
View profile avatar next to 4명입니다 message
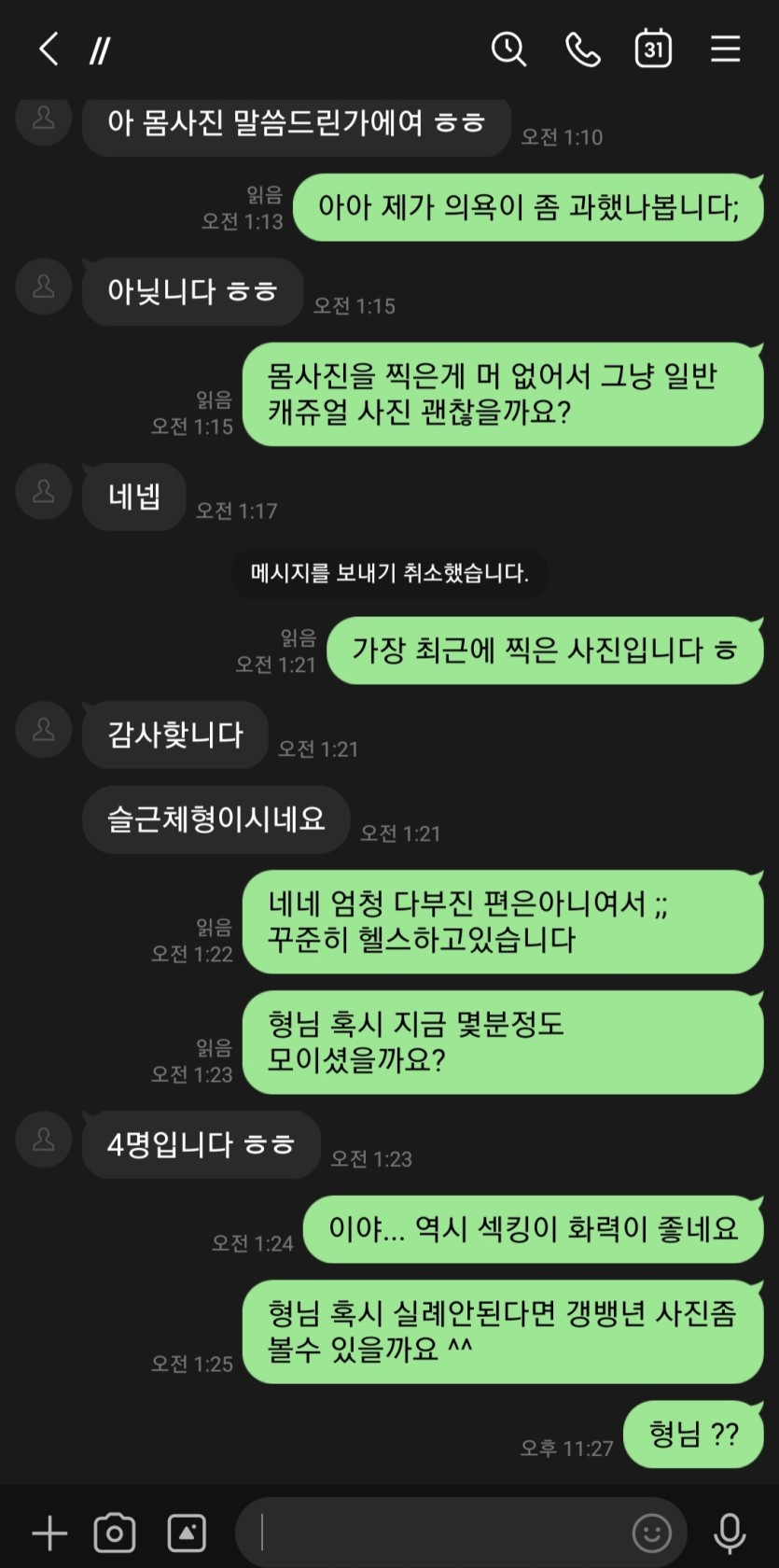tap(44, 1139)
